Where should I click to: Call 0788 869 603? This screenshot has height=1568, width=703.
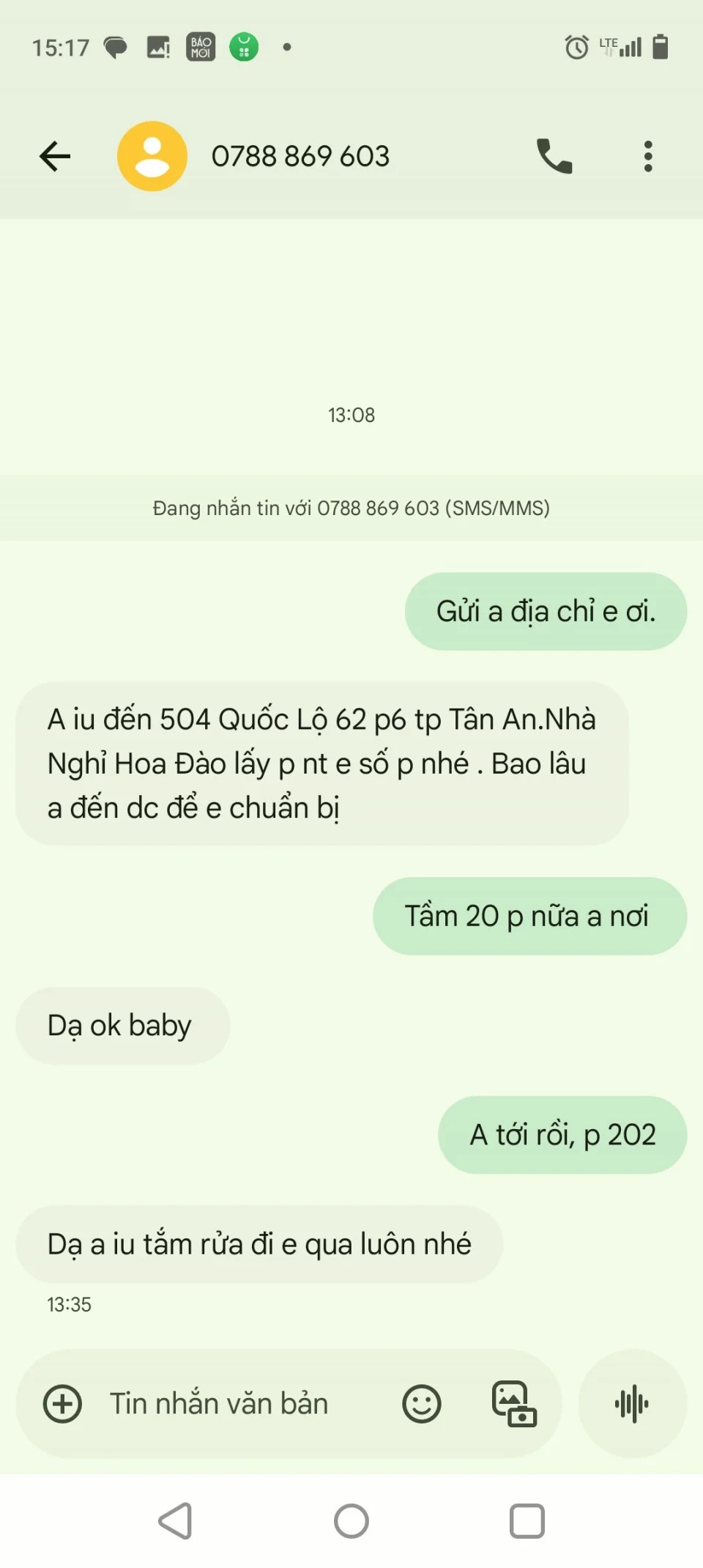554,156
